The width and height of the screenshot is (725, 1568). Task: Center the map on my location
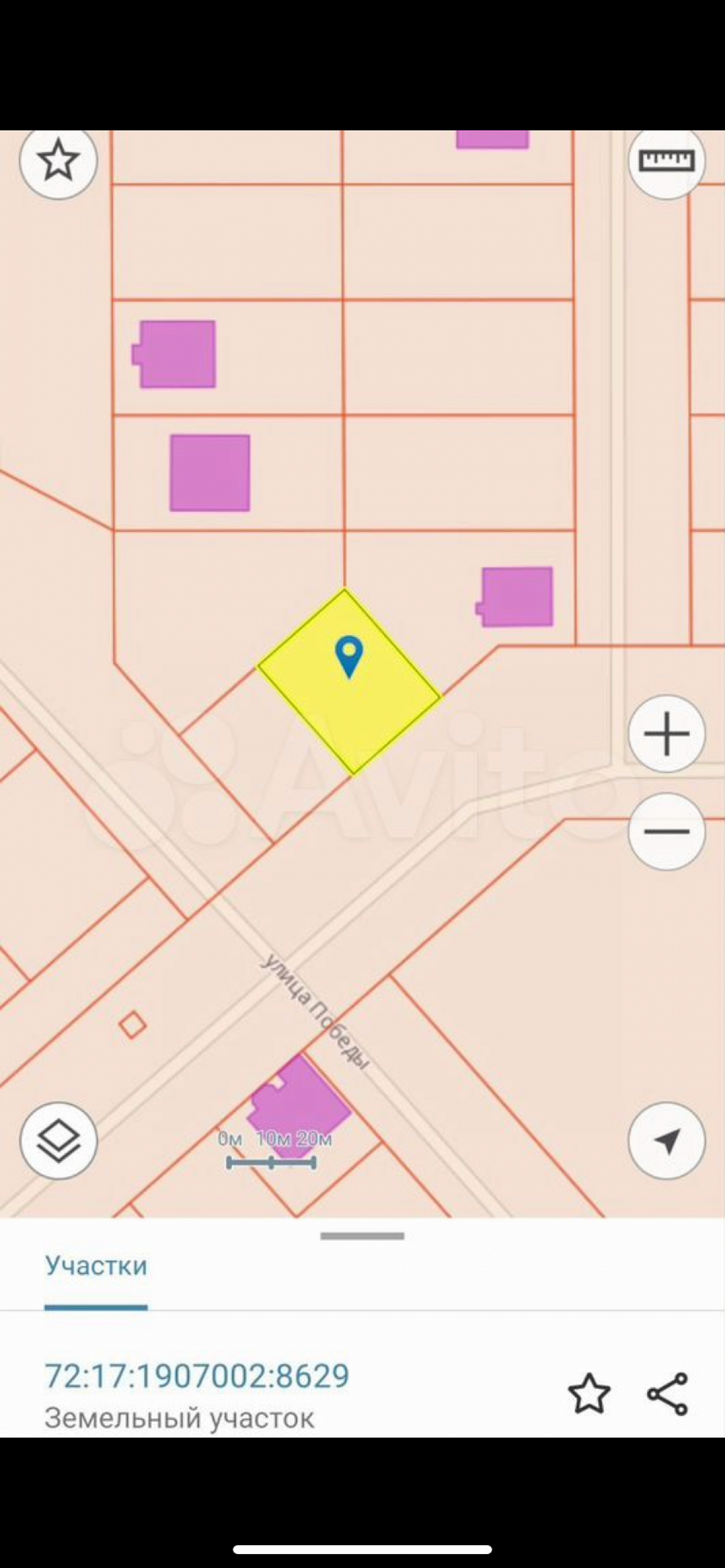click(666, 1141)
